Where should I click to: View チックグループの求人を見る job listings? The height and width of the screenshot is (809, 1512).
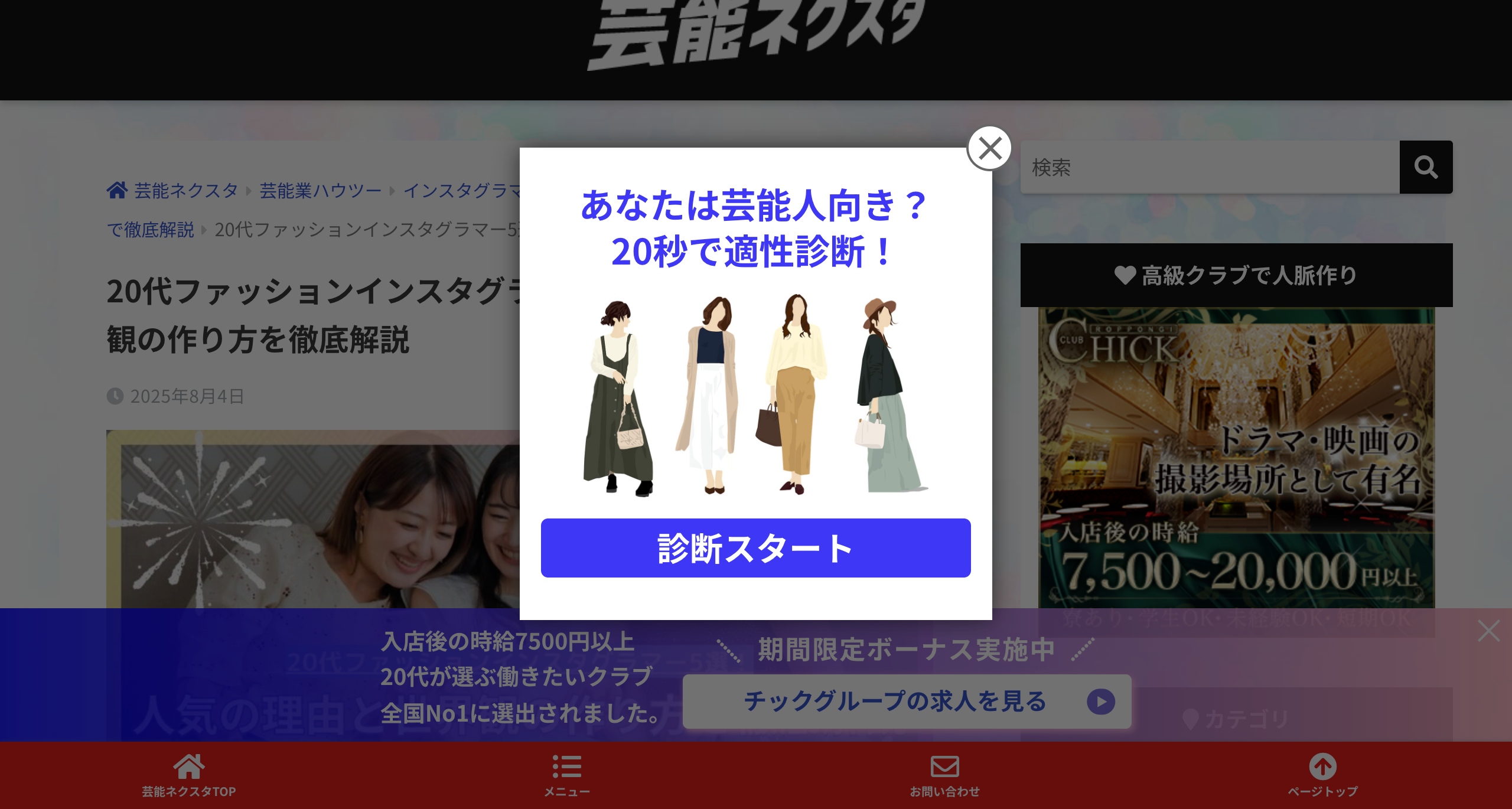pyautogui.click(x=907, y=701)
